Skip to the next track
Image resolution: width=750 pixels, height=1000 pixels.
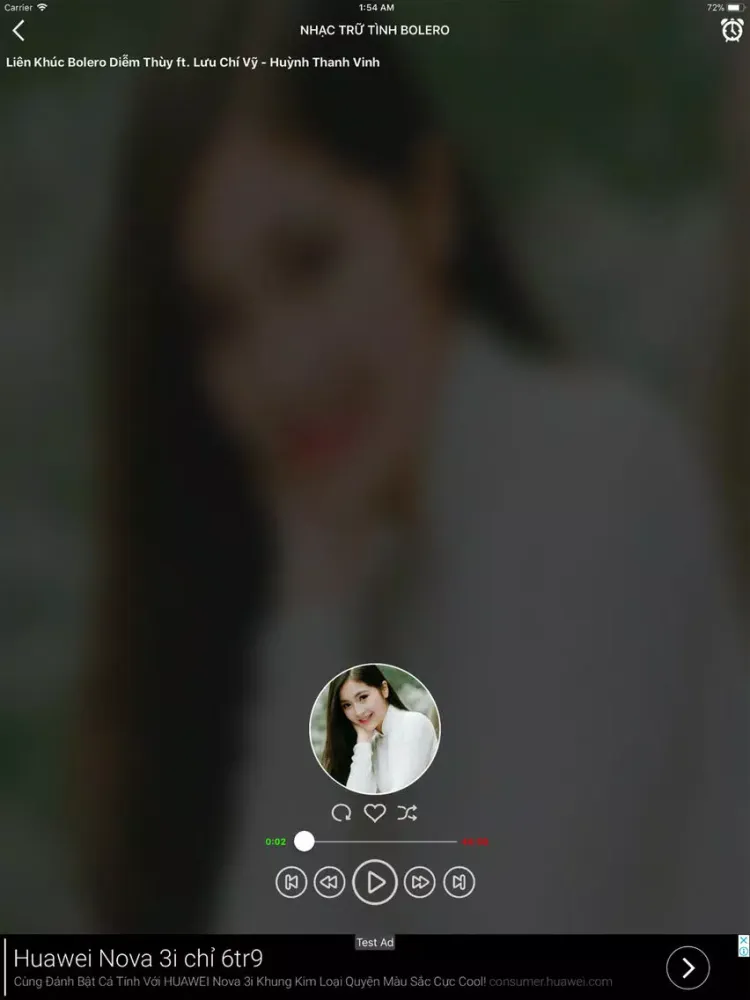(x=459, y=882)
